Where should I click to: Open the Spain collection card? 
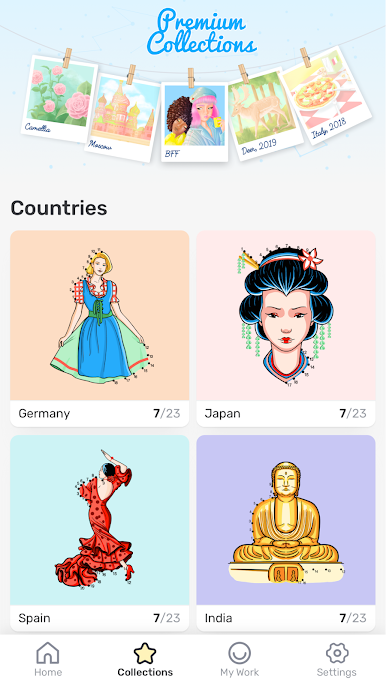point(100,533)
